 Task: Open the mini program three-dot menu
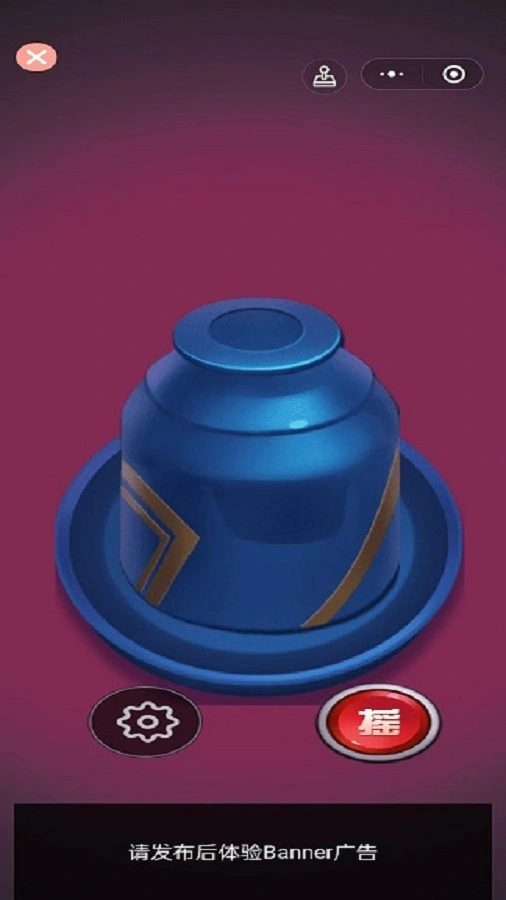click(x=392, y=75)
